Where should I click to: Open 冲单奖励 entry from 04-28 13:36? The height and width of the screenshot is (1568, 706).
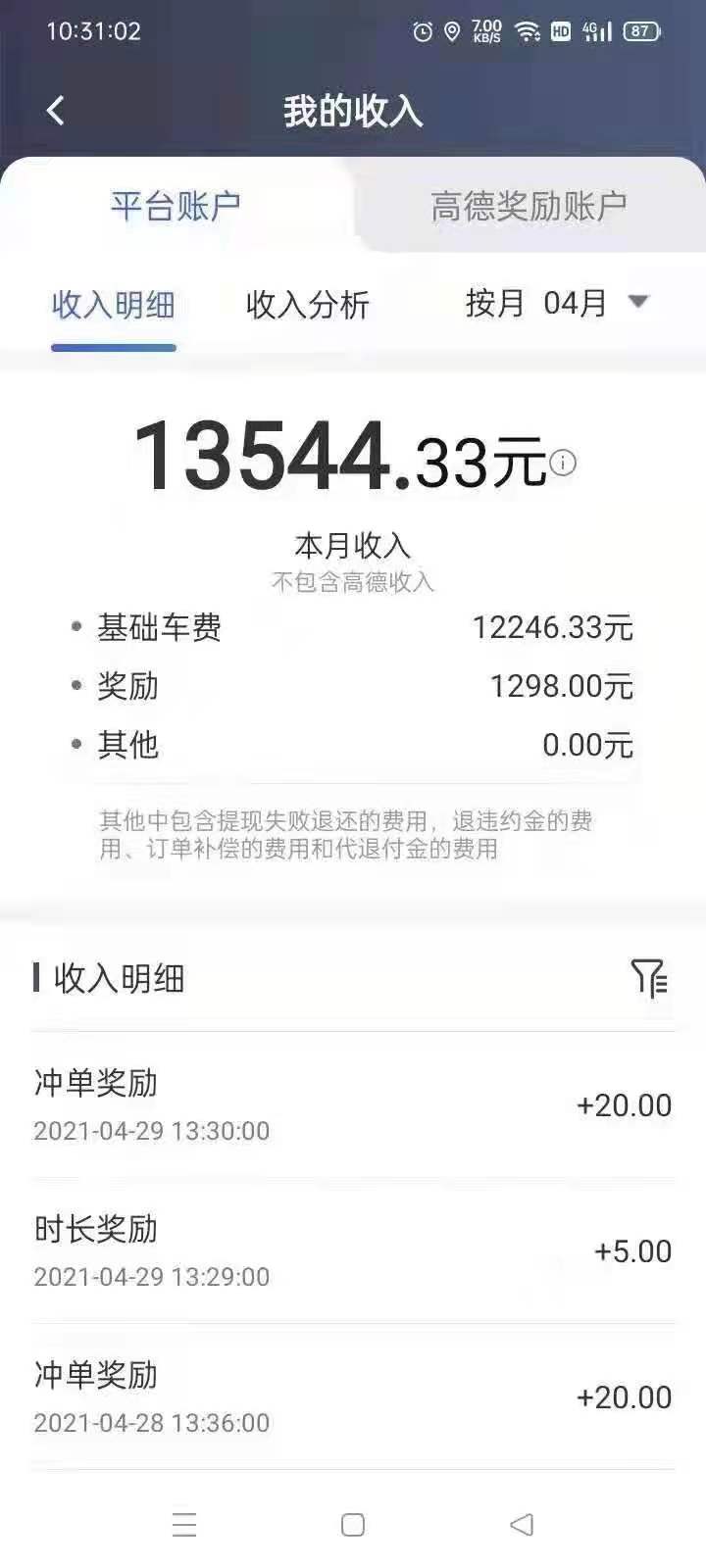(353, 1397)
